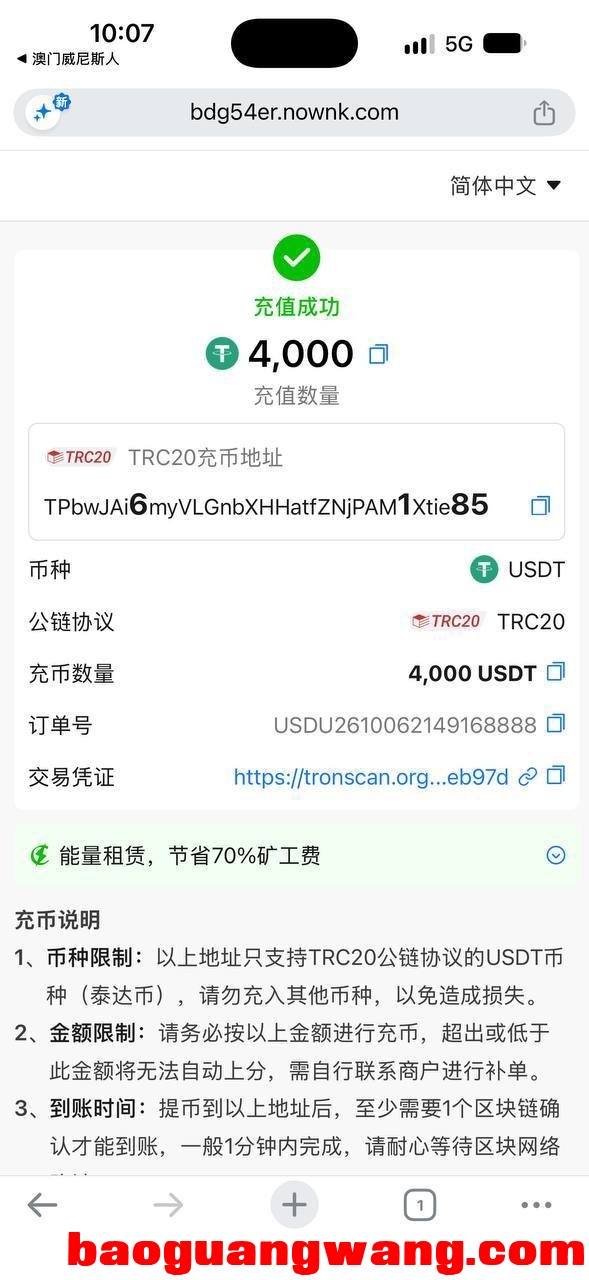
Task: Copy the 4,000 deposit amount under 充值成功
Action: [378, 354]
